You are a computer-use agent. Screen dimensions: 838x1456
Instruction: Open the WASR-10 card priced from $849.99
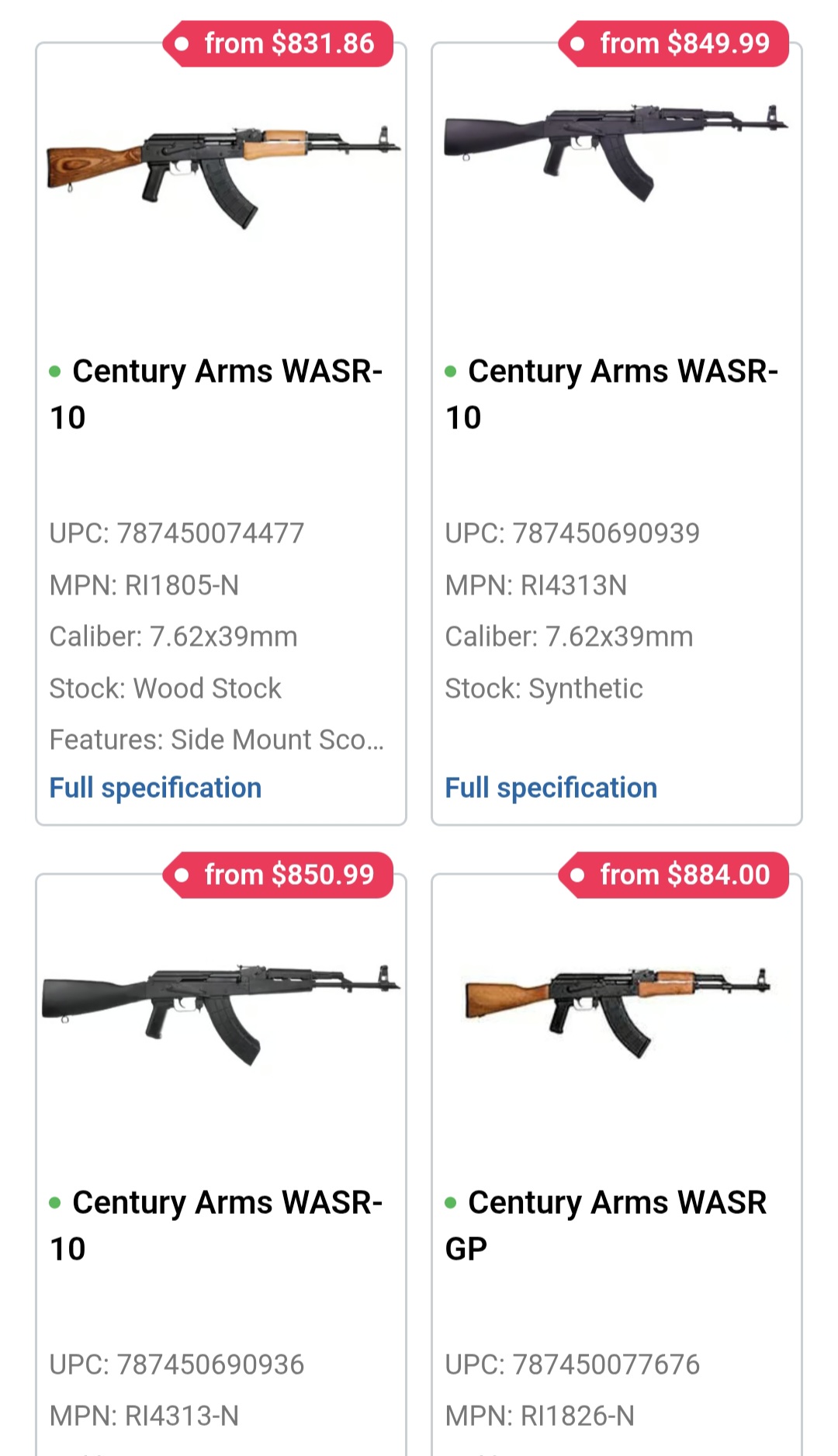[617, 434]
